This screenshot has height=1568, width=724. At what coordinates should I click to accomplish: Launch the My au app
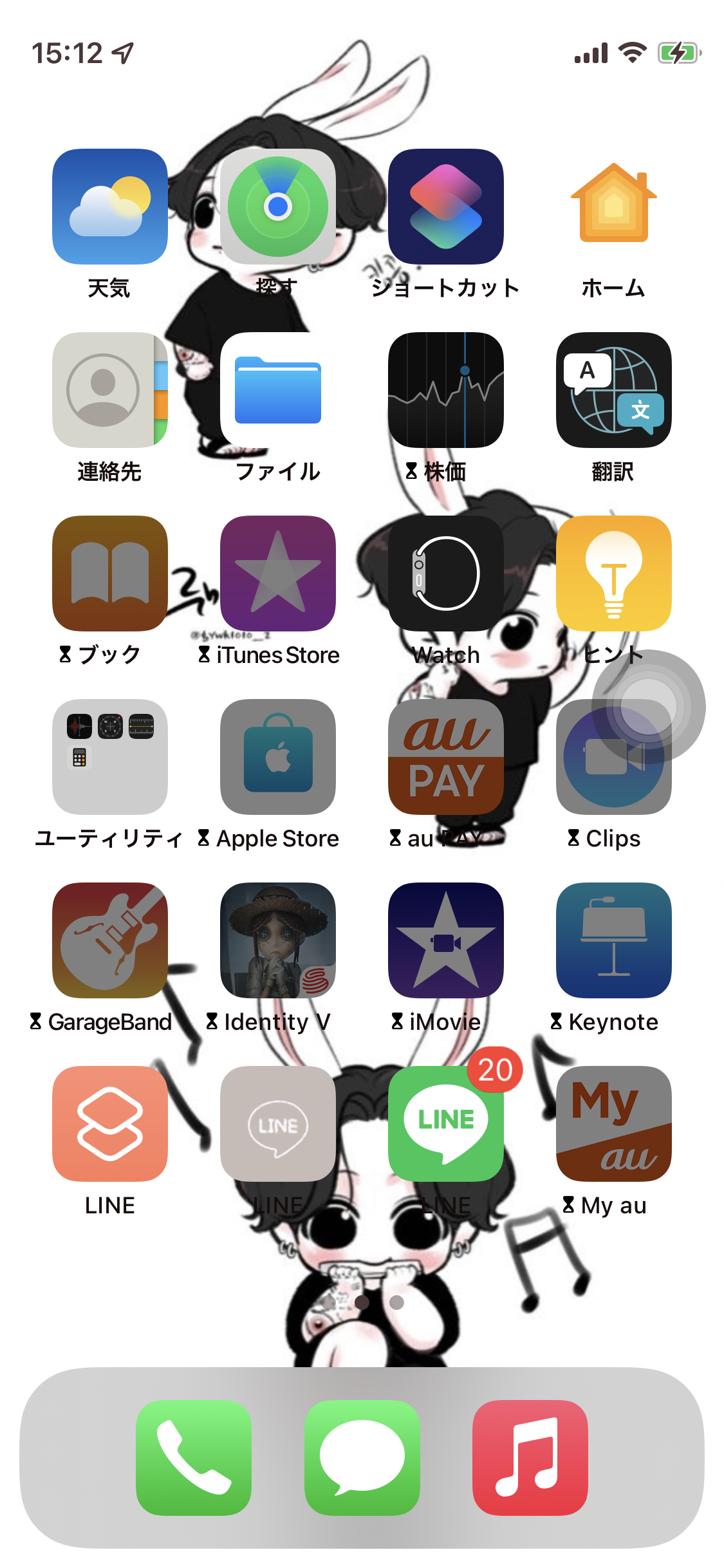[614, 1124]
